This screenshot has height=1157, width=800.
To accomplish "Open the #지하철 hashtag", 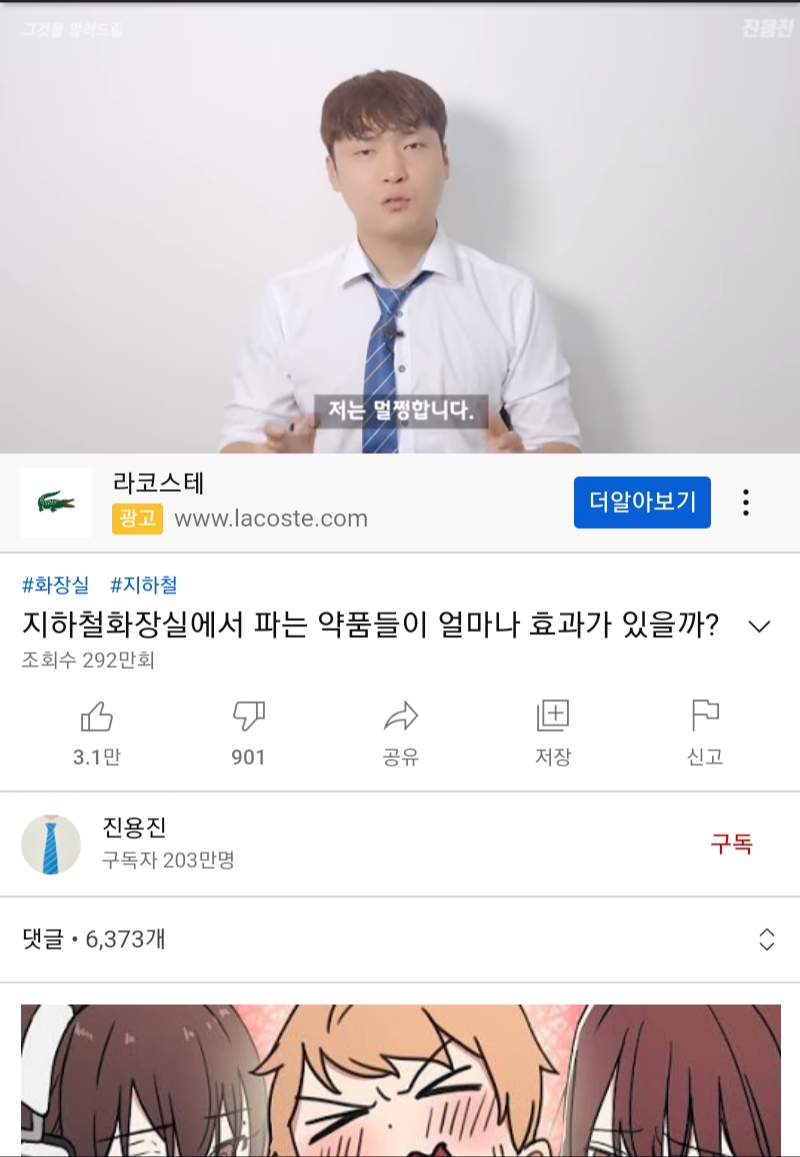I will 143,585.
